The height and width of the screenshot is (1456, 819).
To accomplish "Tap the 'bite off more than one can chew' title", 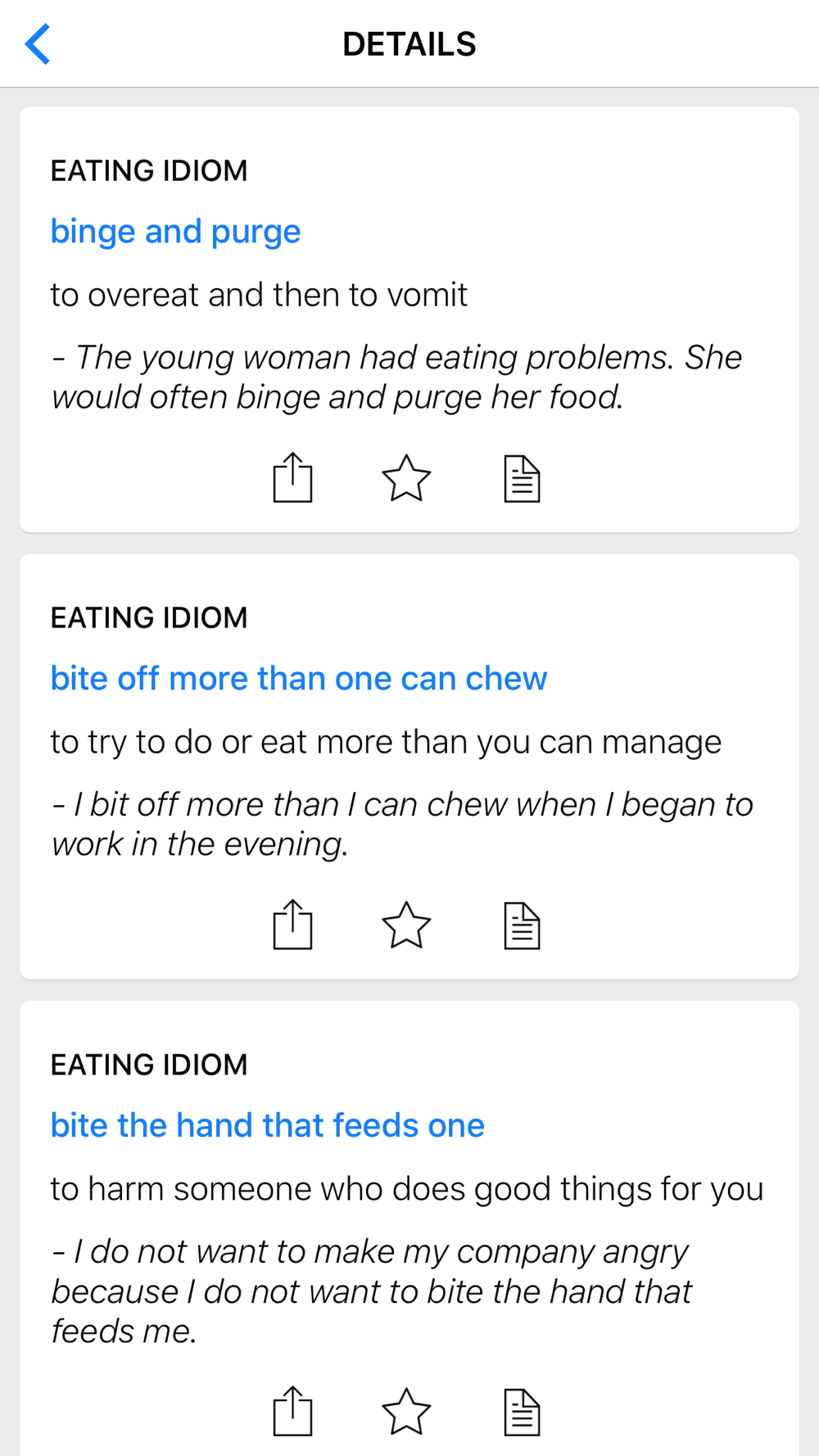I will 299,678.
